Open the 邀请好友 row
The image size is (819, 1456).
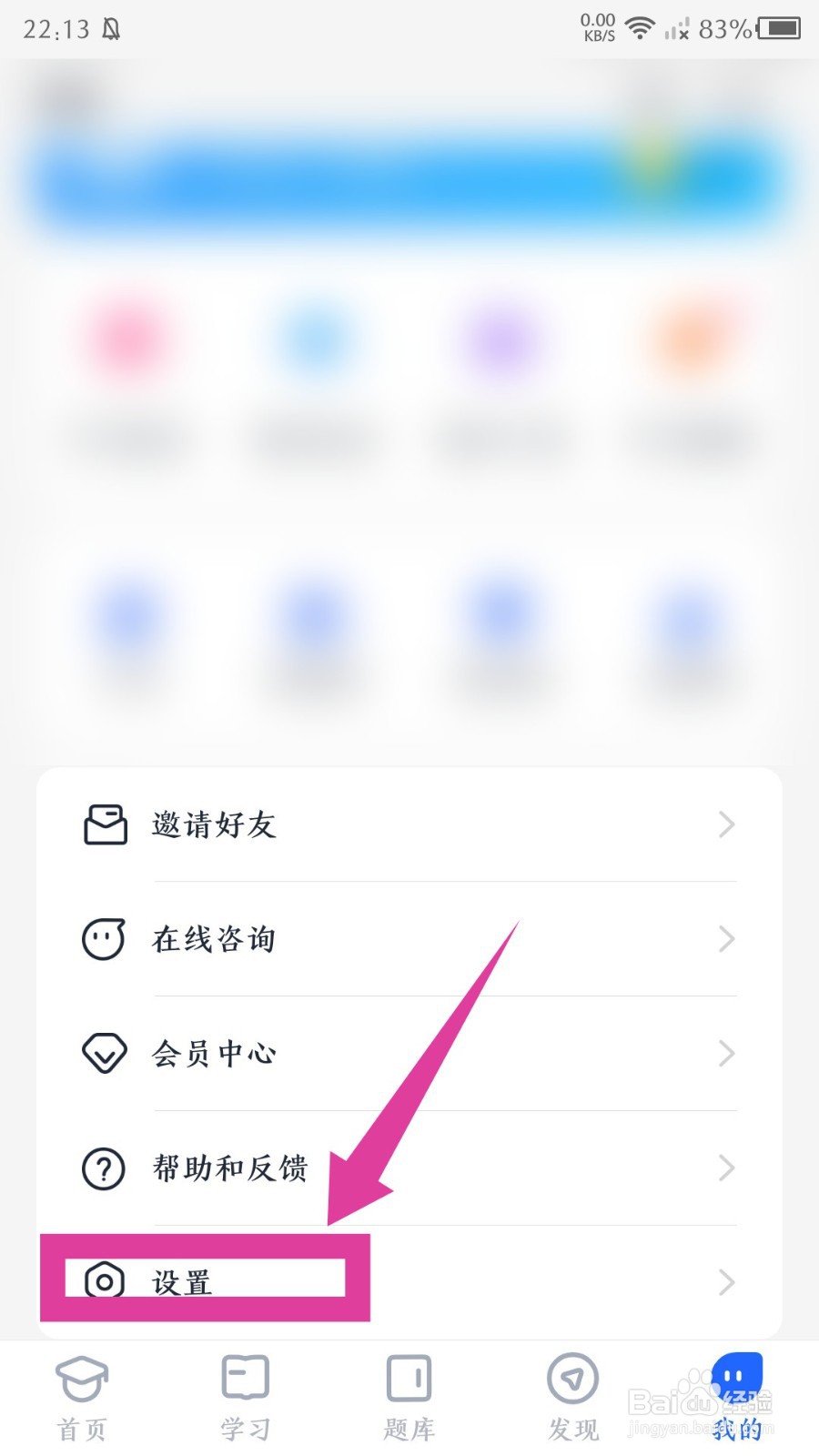tap(409, 824)
